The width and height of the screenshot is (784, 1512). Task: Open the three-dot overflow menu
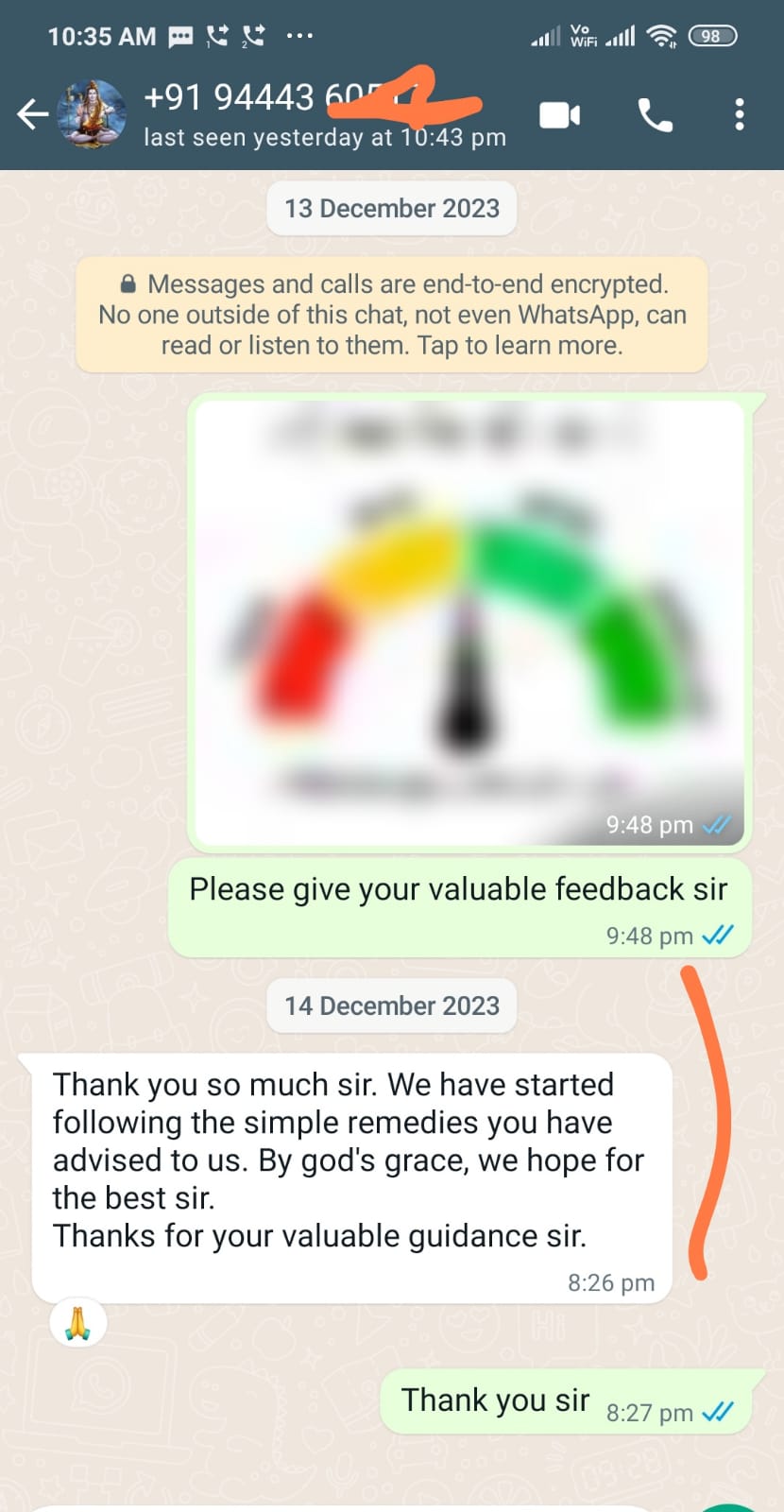pyautogui.click(x=740, y=115)
